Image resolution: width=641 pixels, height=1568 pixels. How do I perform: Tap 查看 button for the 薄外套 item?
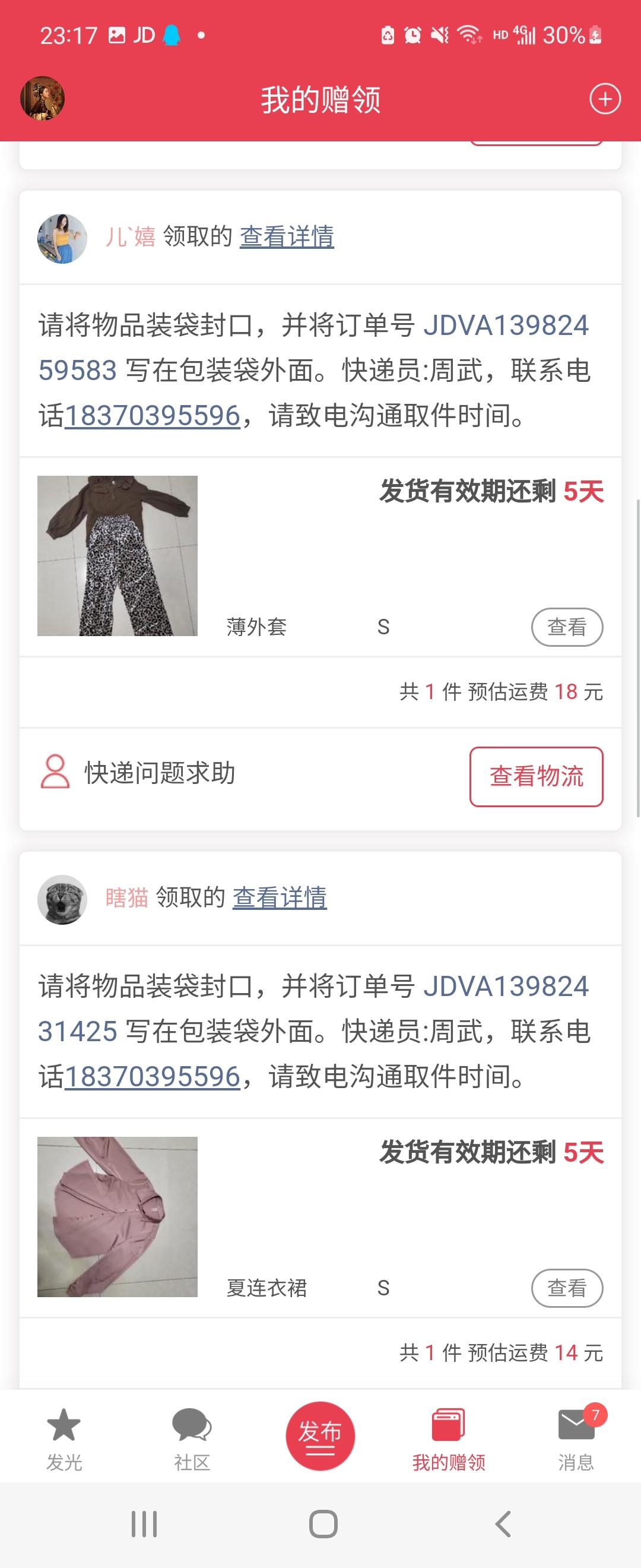tap(567, 627)
